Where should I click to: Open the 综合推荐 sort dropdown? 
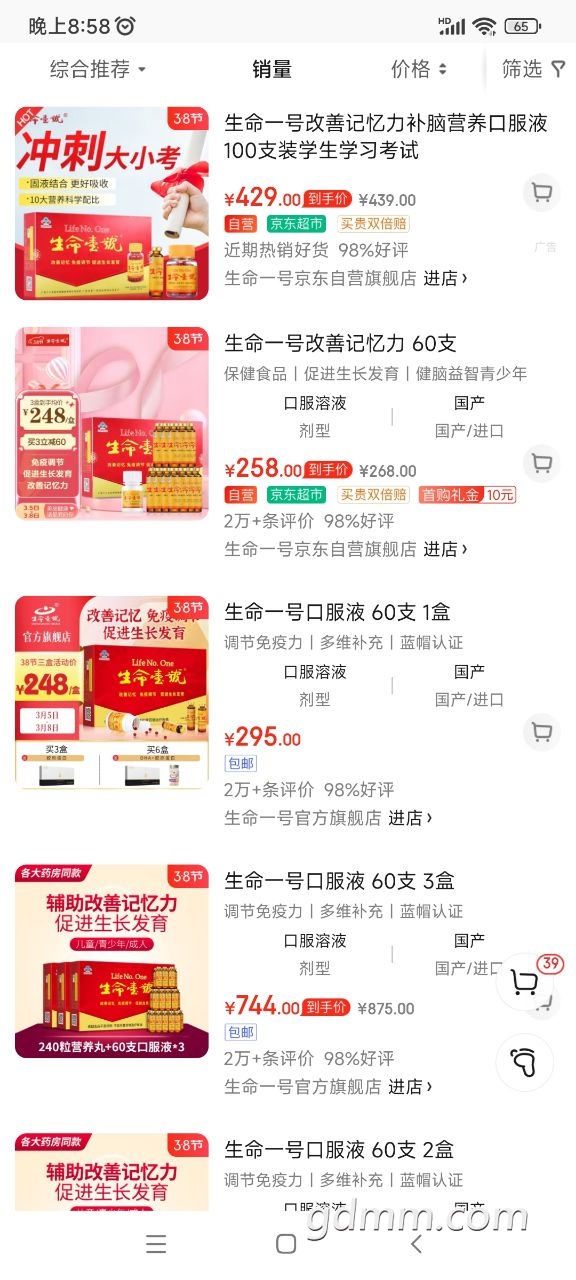(x=98, y=69)
